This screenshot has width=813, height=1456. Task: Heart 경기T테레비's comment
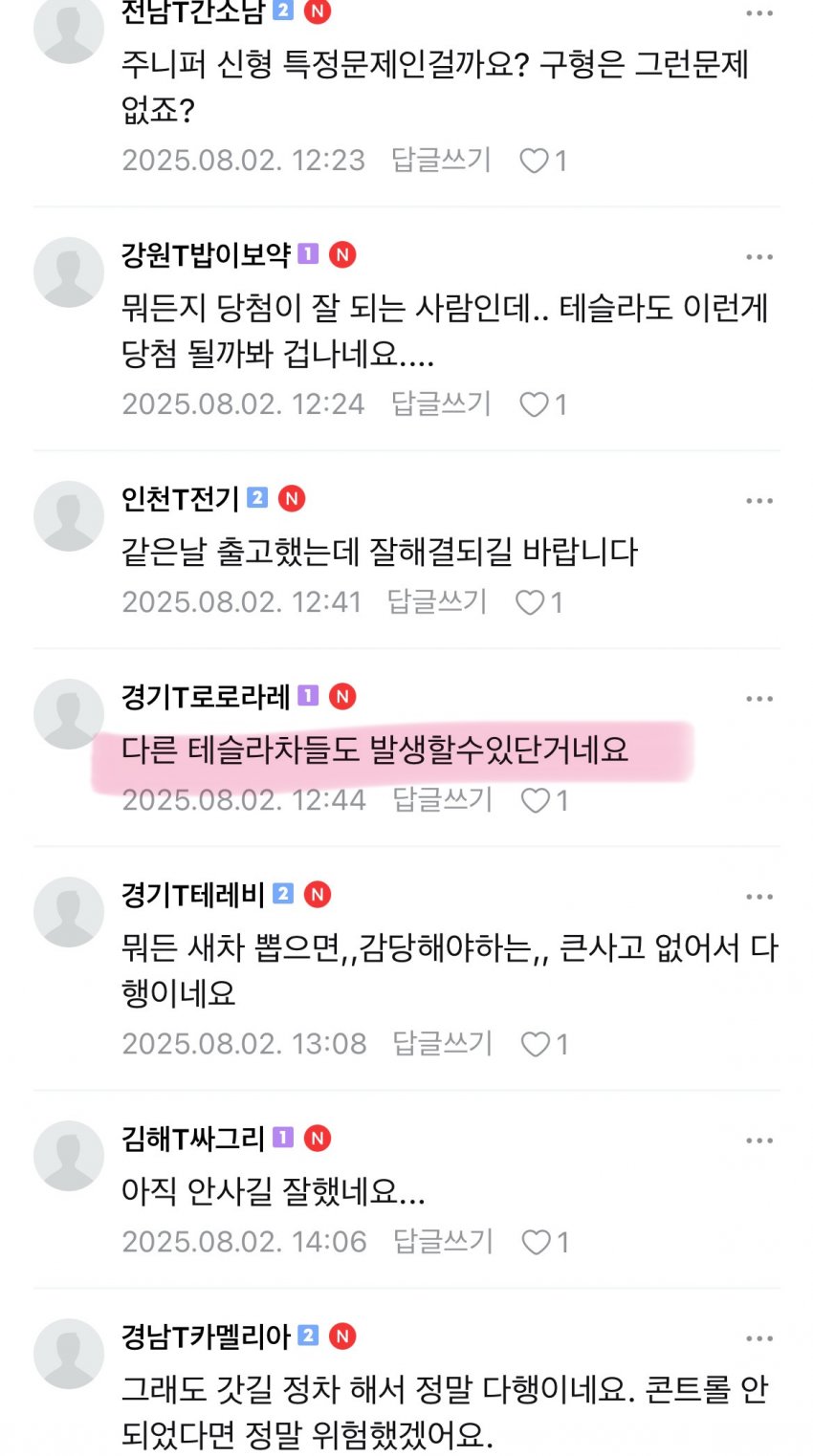click(x=535, y=1044)
